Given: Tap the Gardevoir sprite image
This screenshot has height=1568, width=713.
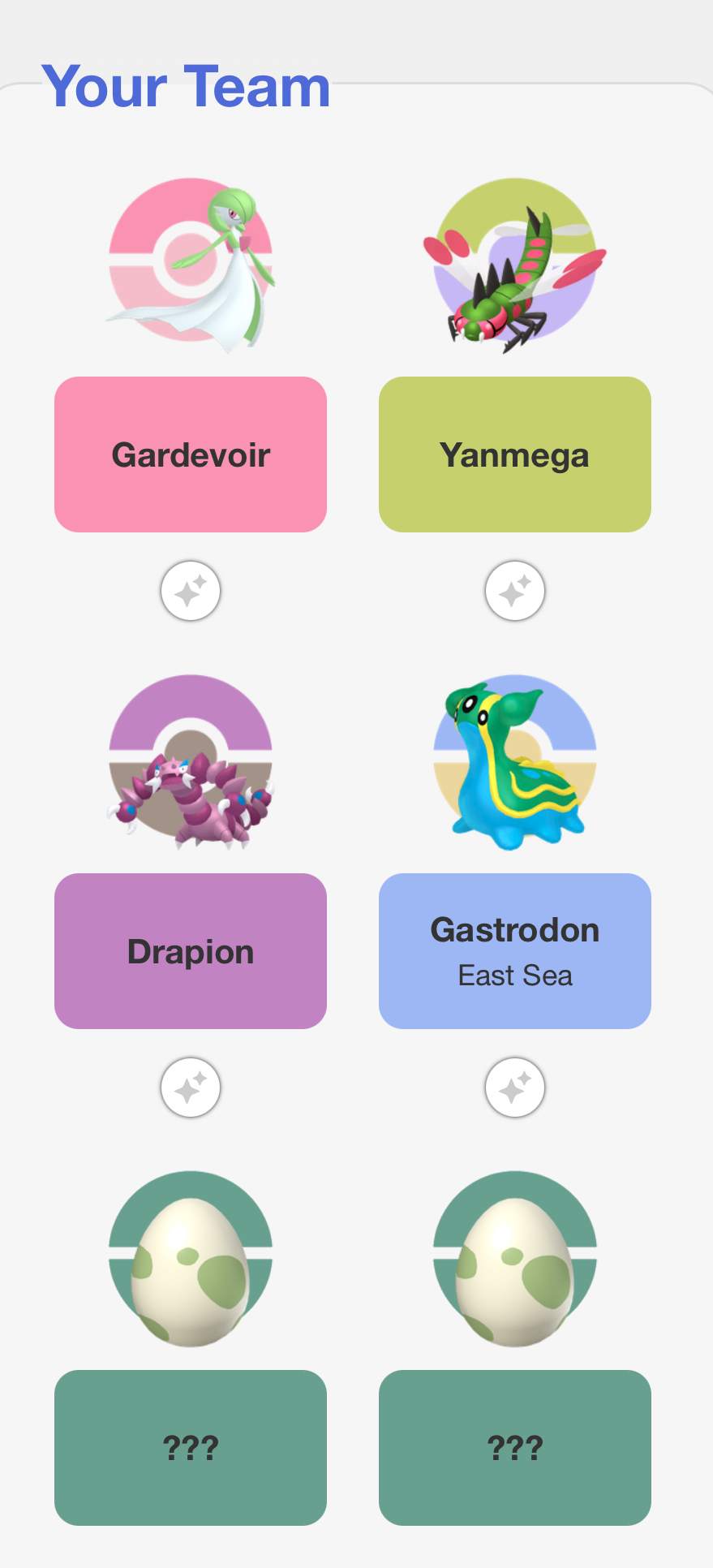Looking at the screenshot, I should pyautogui.click(x=191, y=264).
